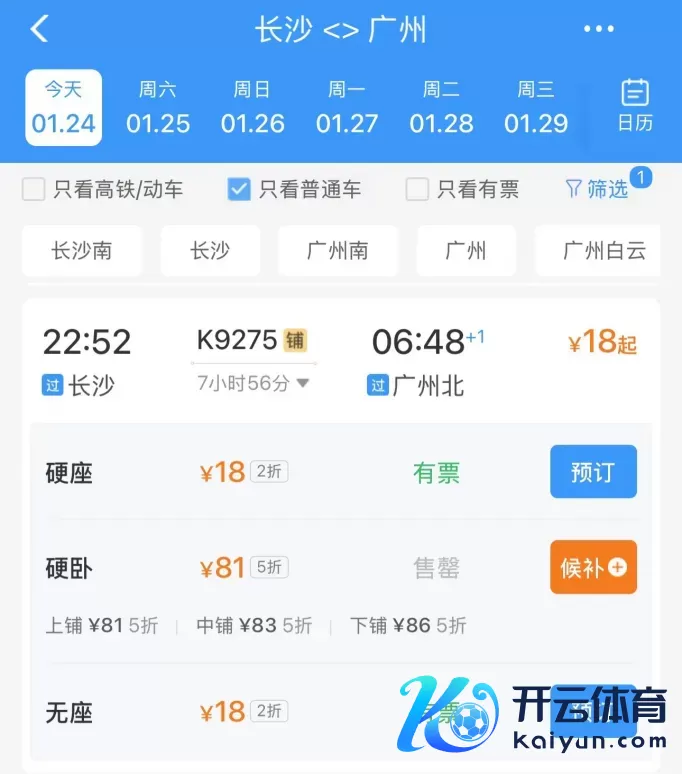Filter by 广州南 station chip

pos(338,251)
